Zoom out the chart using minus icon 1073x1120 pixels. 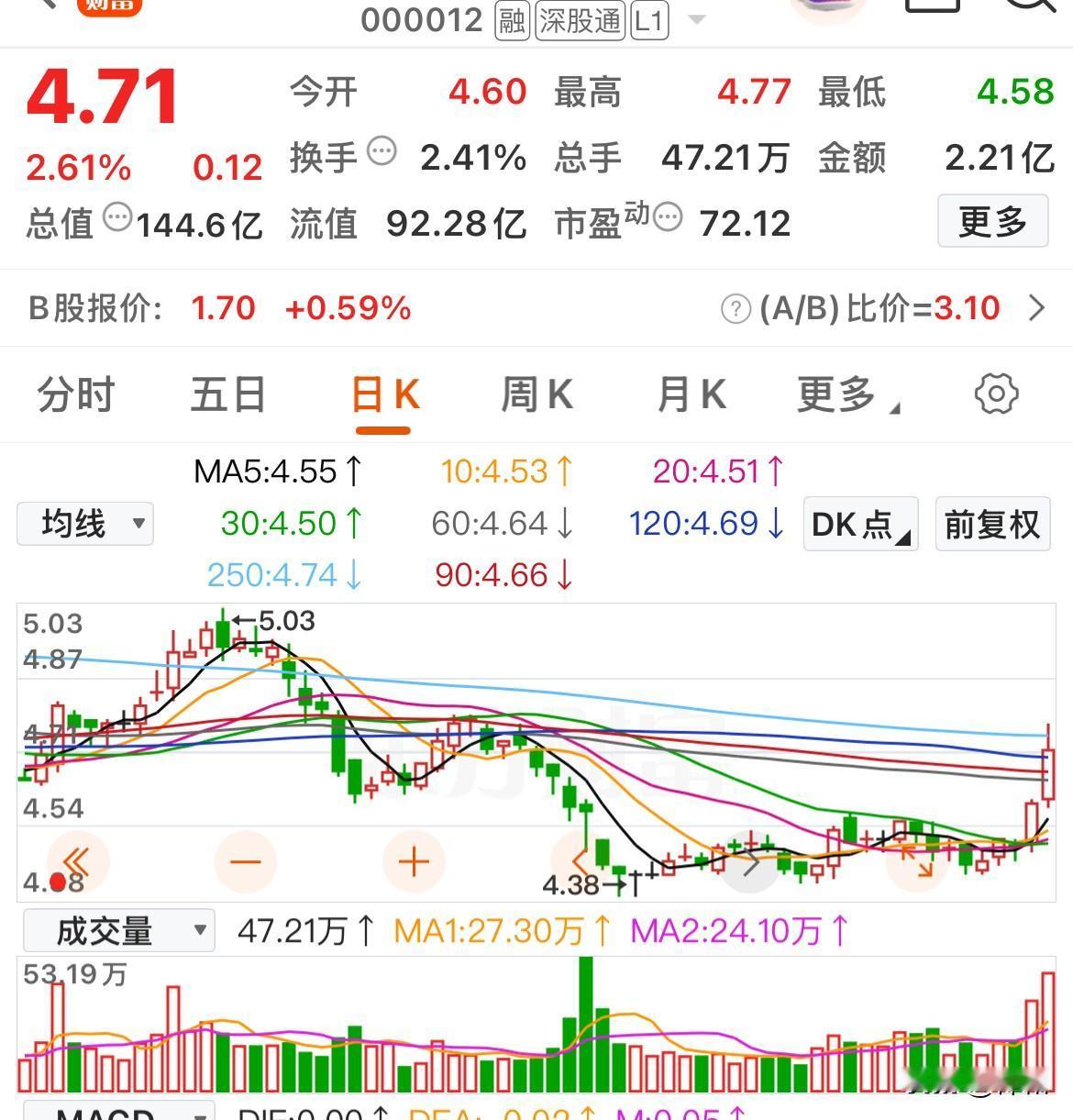[x=244, y=861]
